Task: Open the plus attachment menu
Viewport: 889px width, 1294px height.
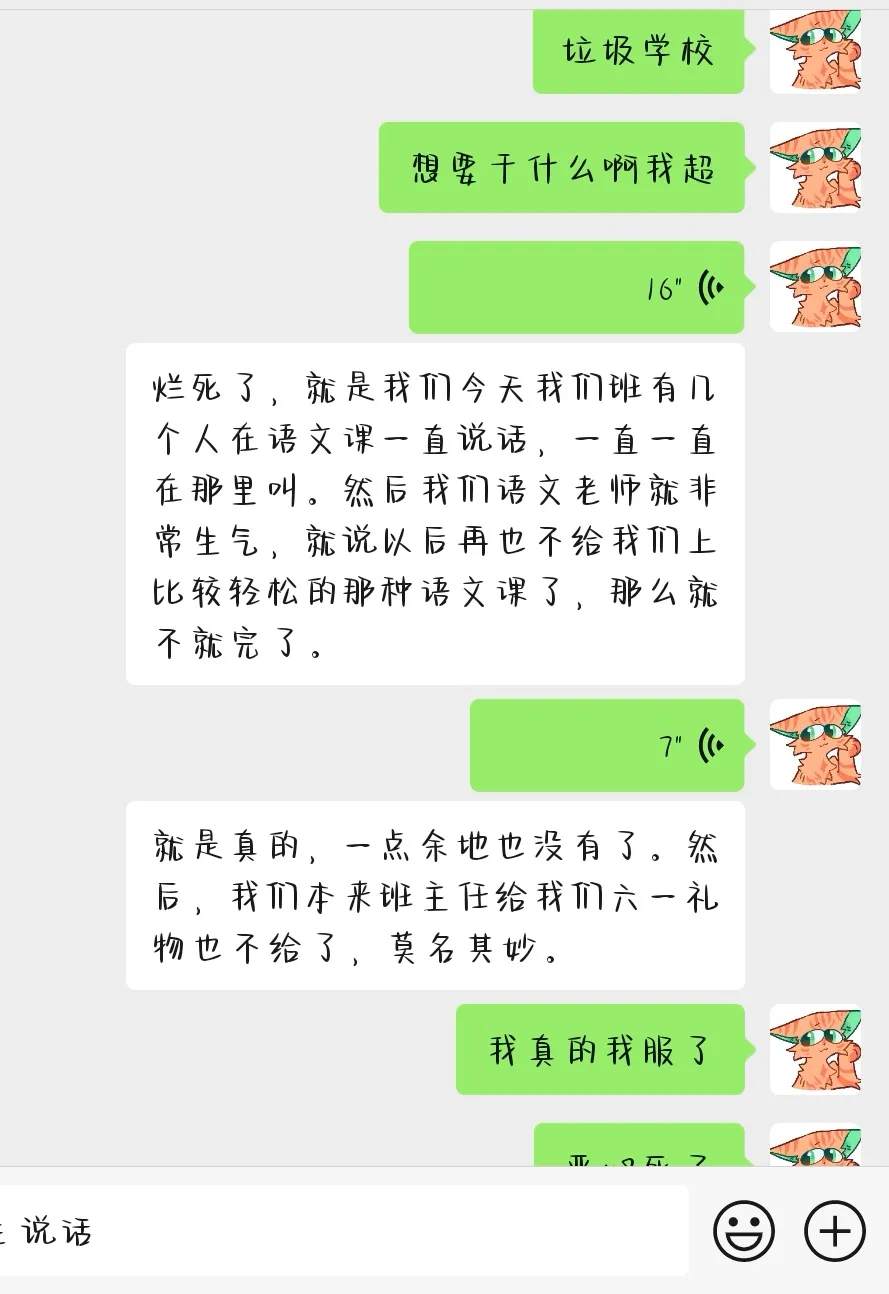Action: (834, 1230)
